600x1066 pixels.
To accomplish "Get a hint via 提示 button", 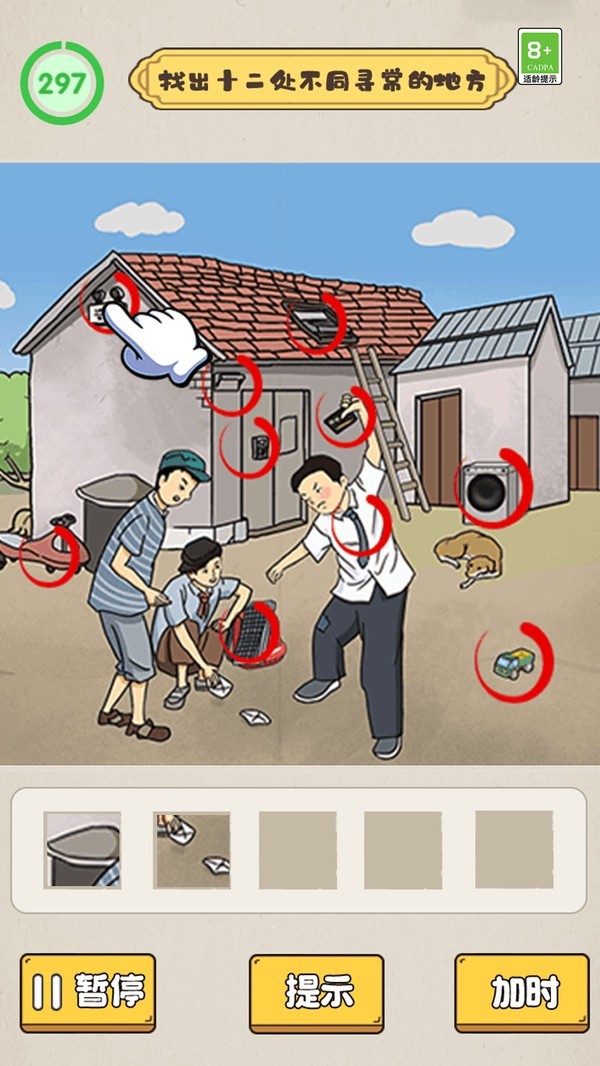I will (x=316, y=991).
